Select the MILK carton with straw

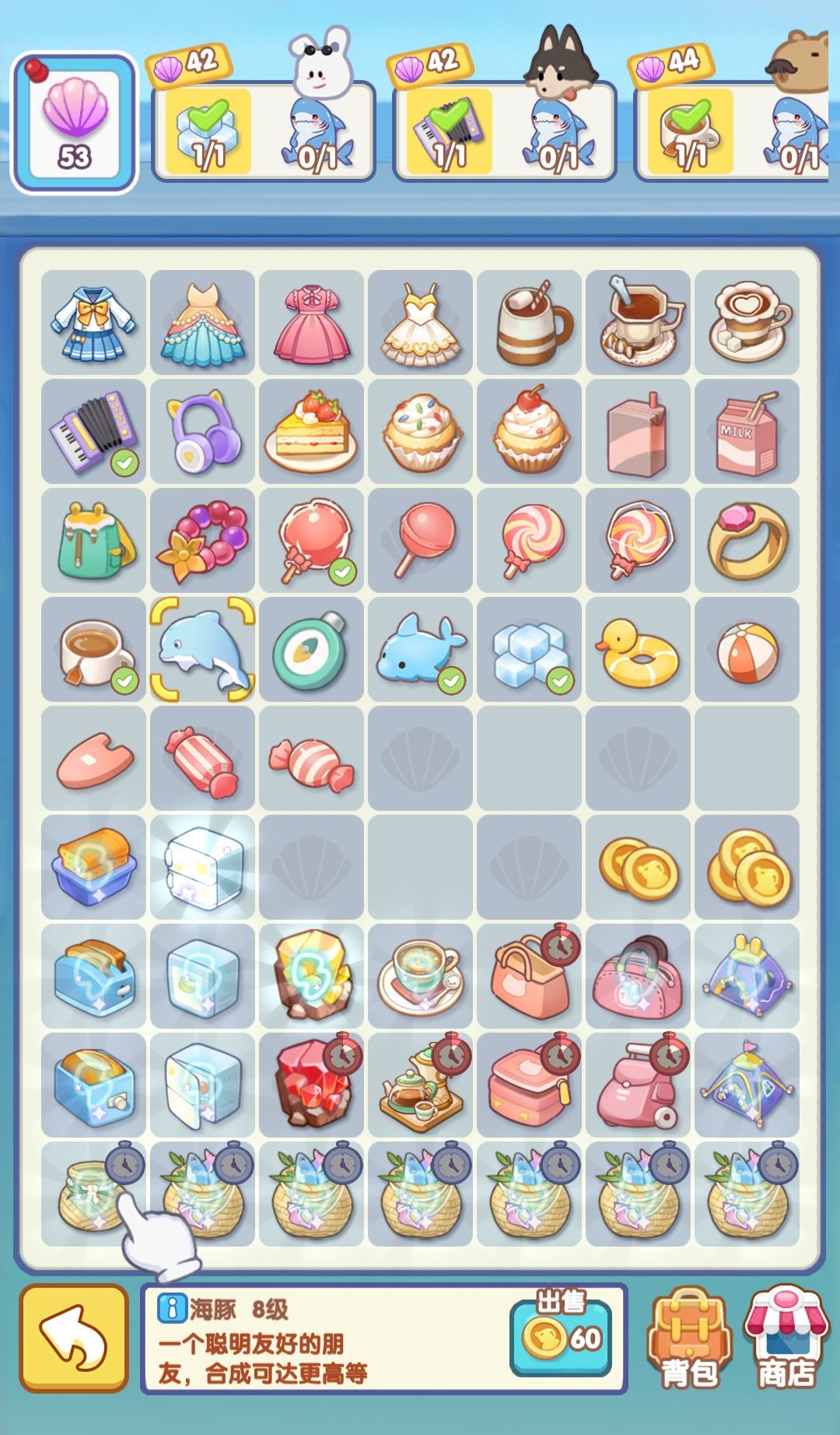tap(747, 431)
